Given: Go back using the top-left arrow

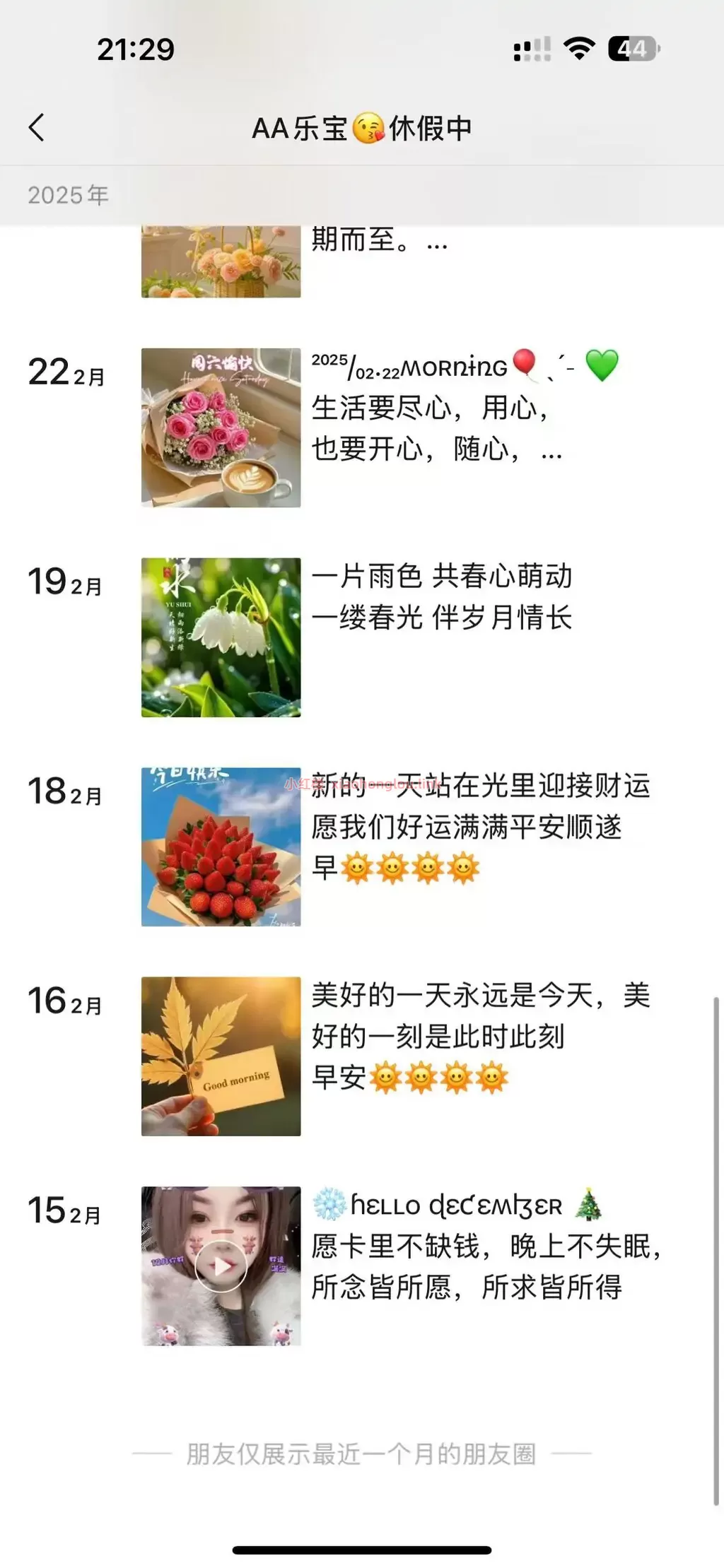Looking at the screenshot, I should [x=37, y=128].
